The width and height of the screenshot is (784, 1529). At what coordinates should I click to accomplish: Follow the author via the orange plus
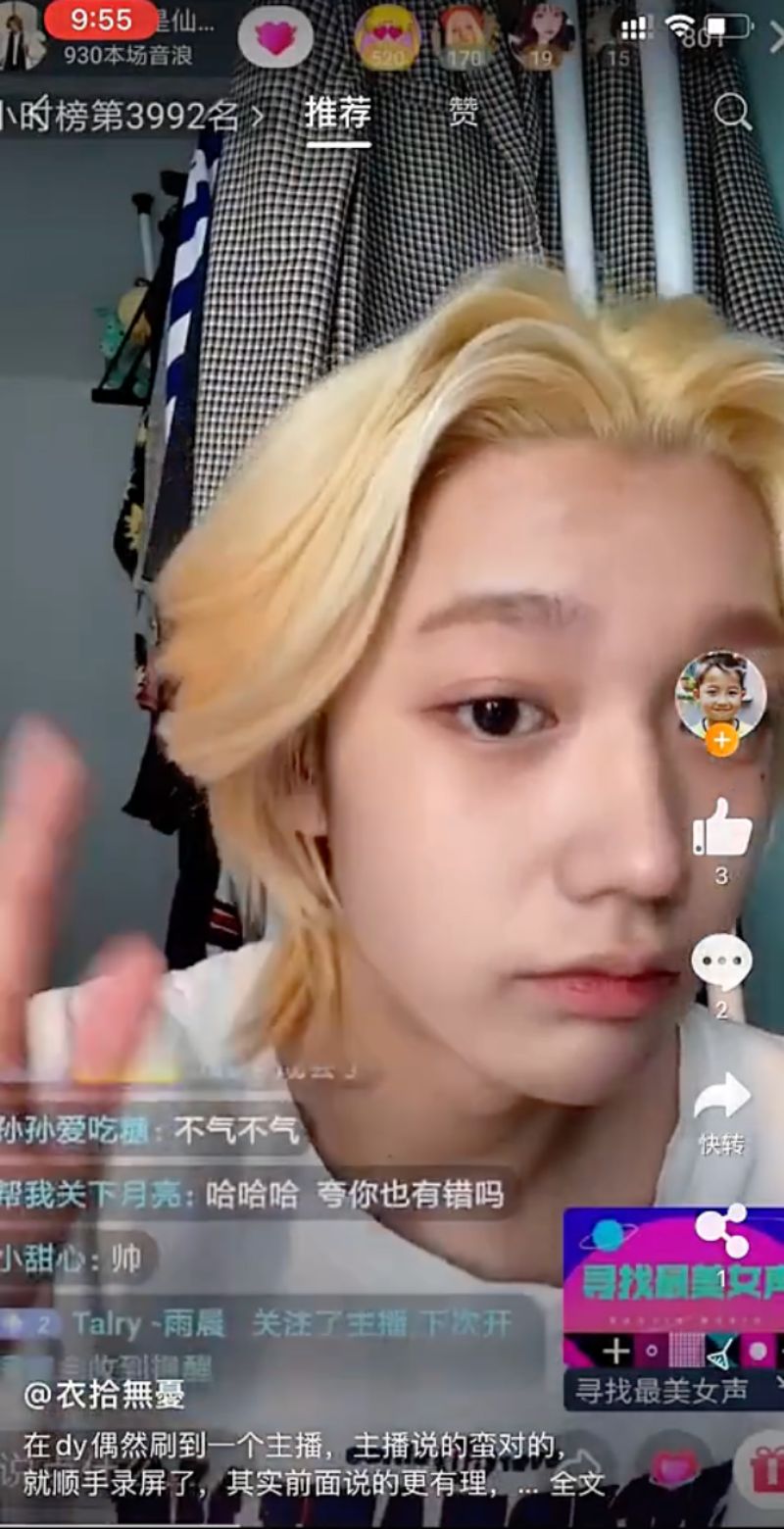[x=721, y=741]
